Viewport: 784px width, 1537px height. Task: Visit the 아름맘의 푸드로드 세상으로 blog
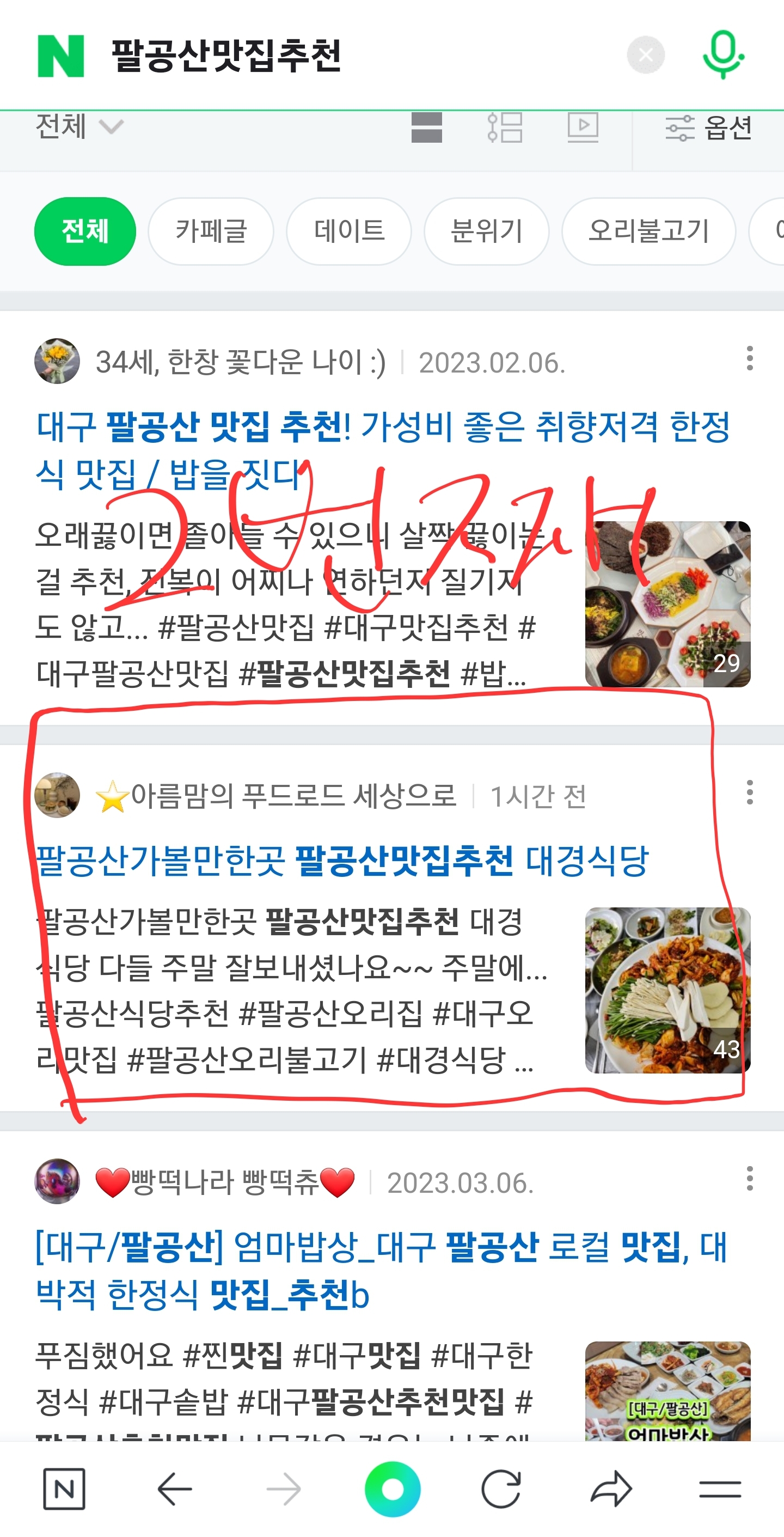292,795
